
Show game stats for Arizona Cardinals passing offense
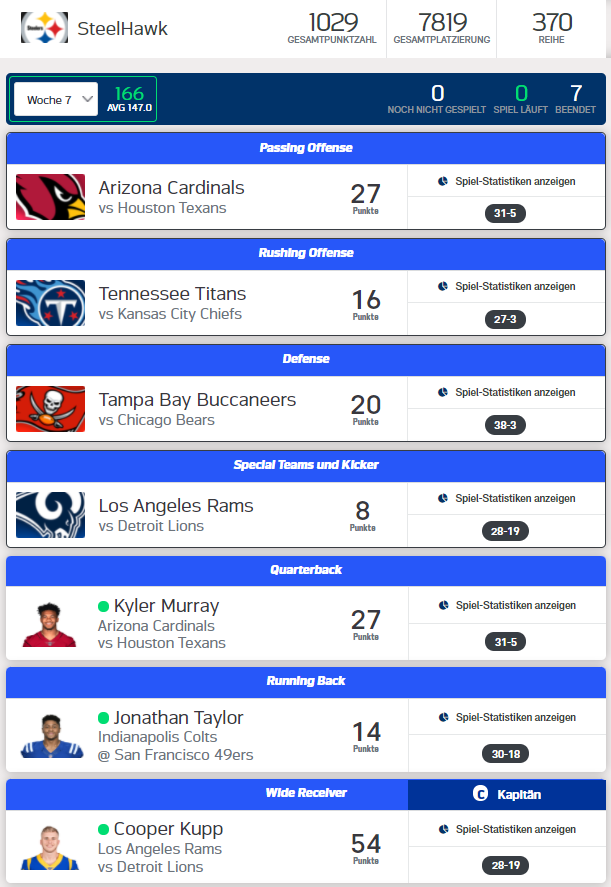(x=507, y=182)
